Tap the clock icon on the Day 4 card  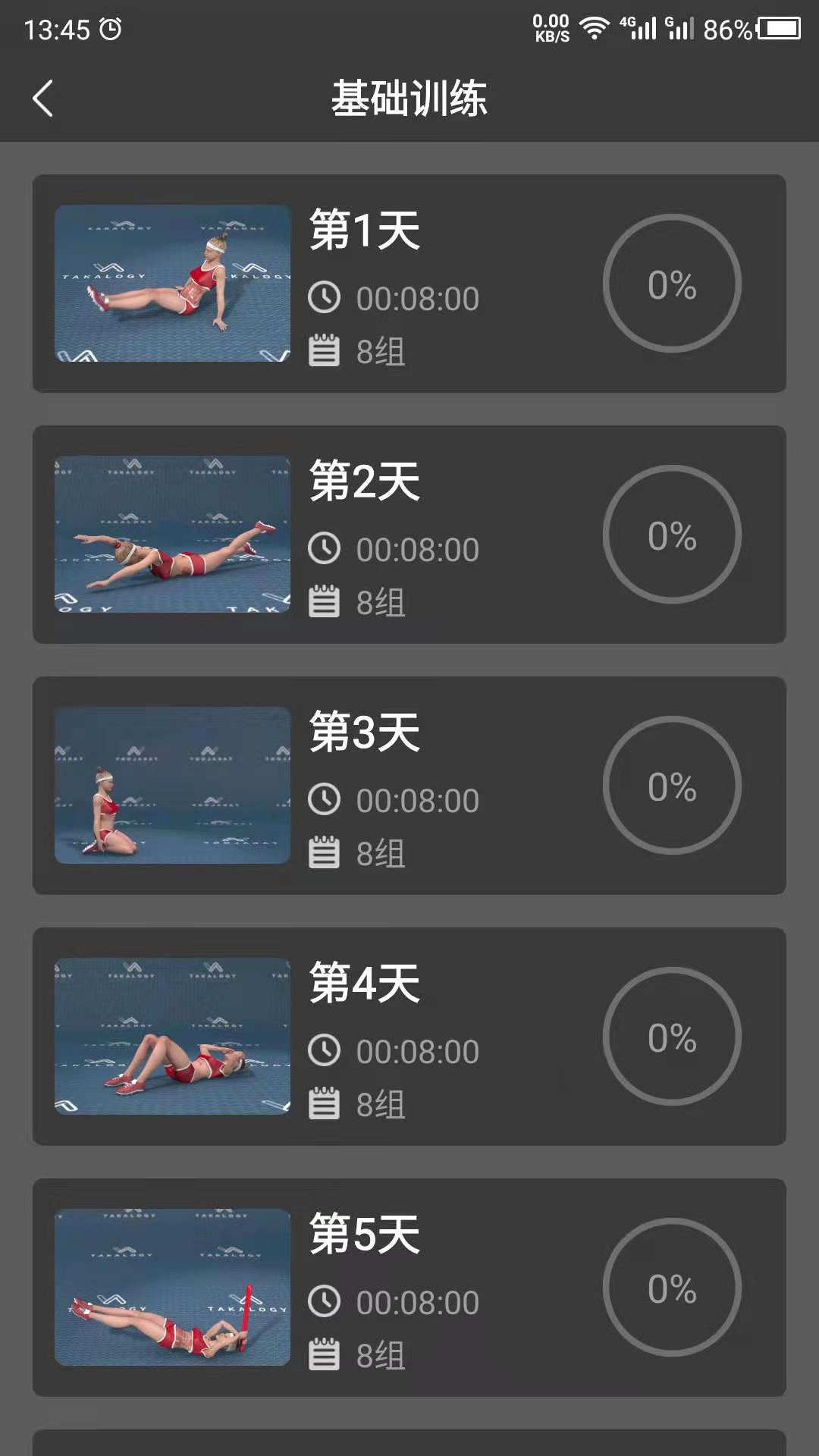click(x=326, y=1051)
